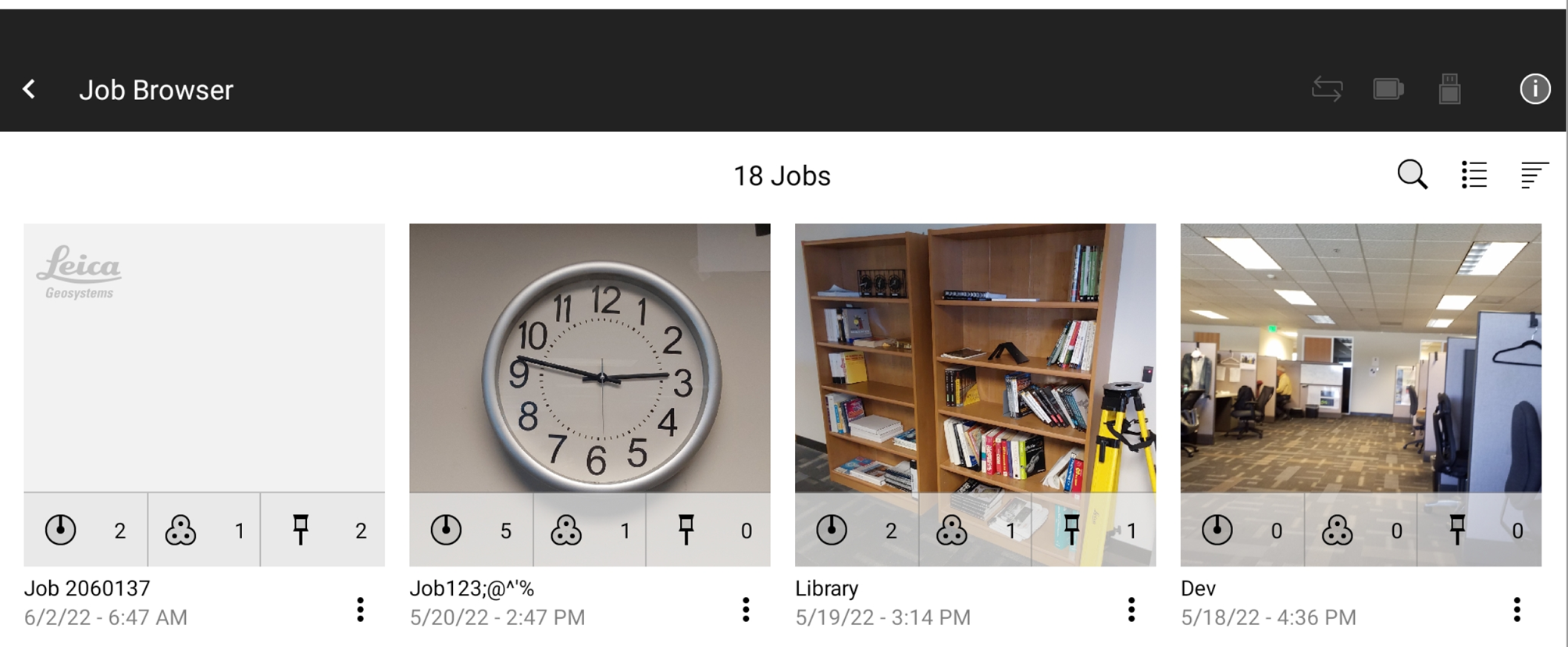Search the jobs list
Image resolution: width=1568 pixels, height=647 pixels.
1412,175
